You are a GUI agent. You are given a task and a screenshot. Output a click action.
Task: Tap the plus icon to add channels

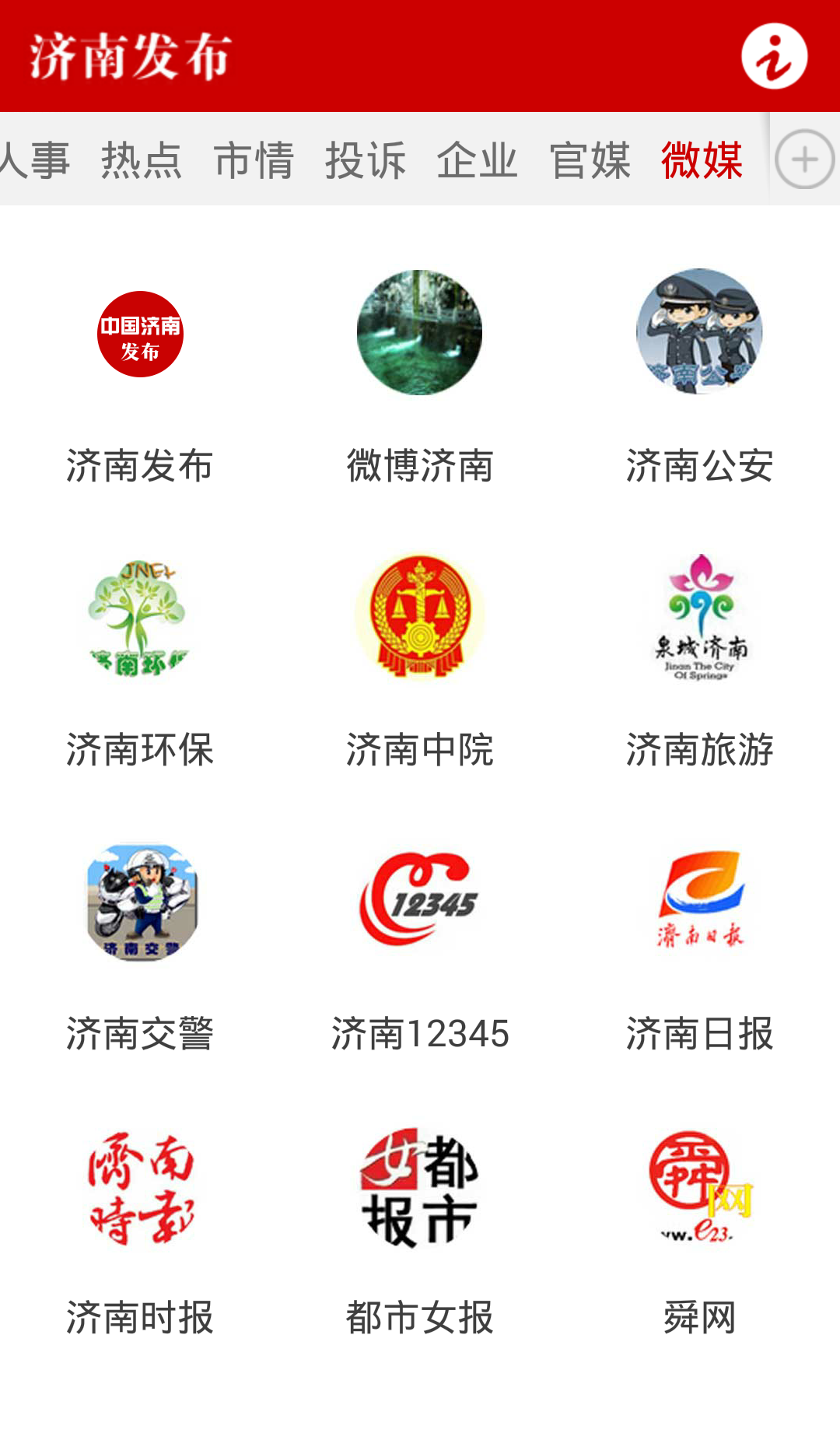(804, 159)
